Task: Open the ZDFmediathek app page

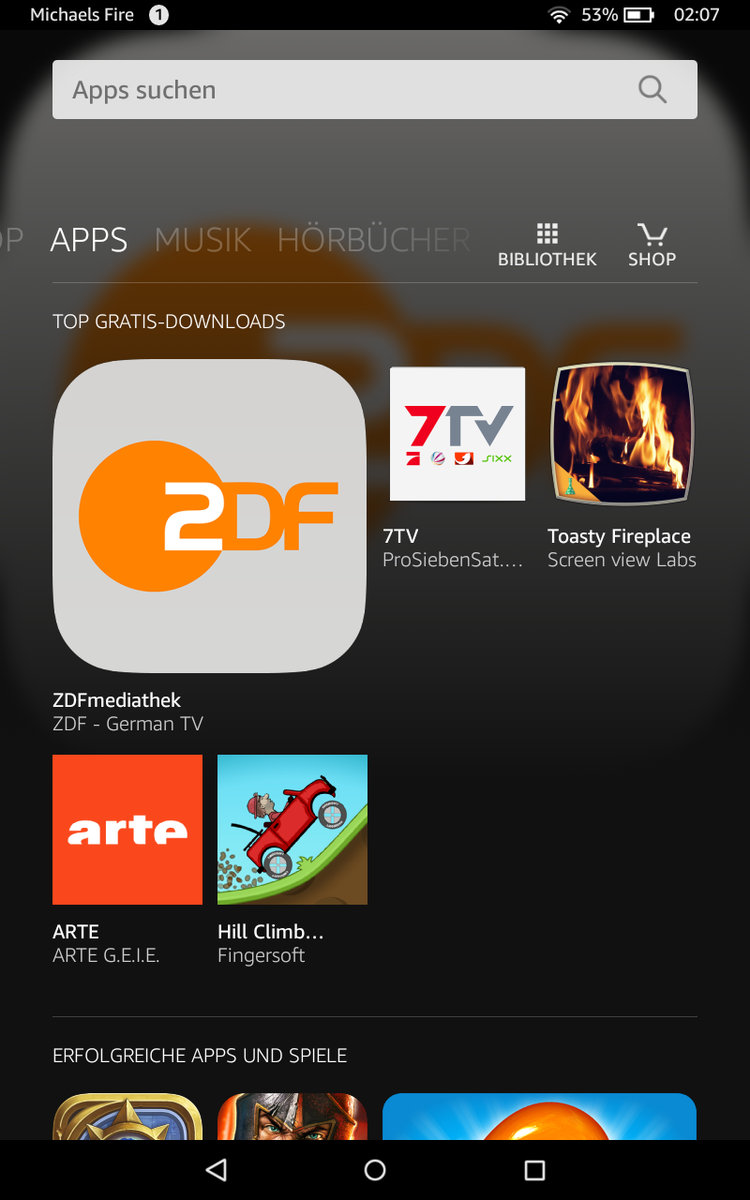Action: (209, 516)
